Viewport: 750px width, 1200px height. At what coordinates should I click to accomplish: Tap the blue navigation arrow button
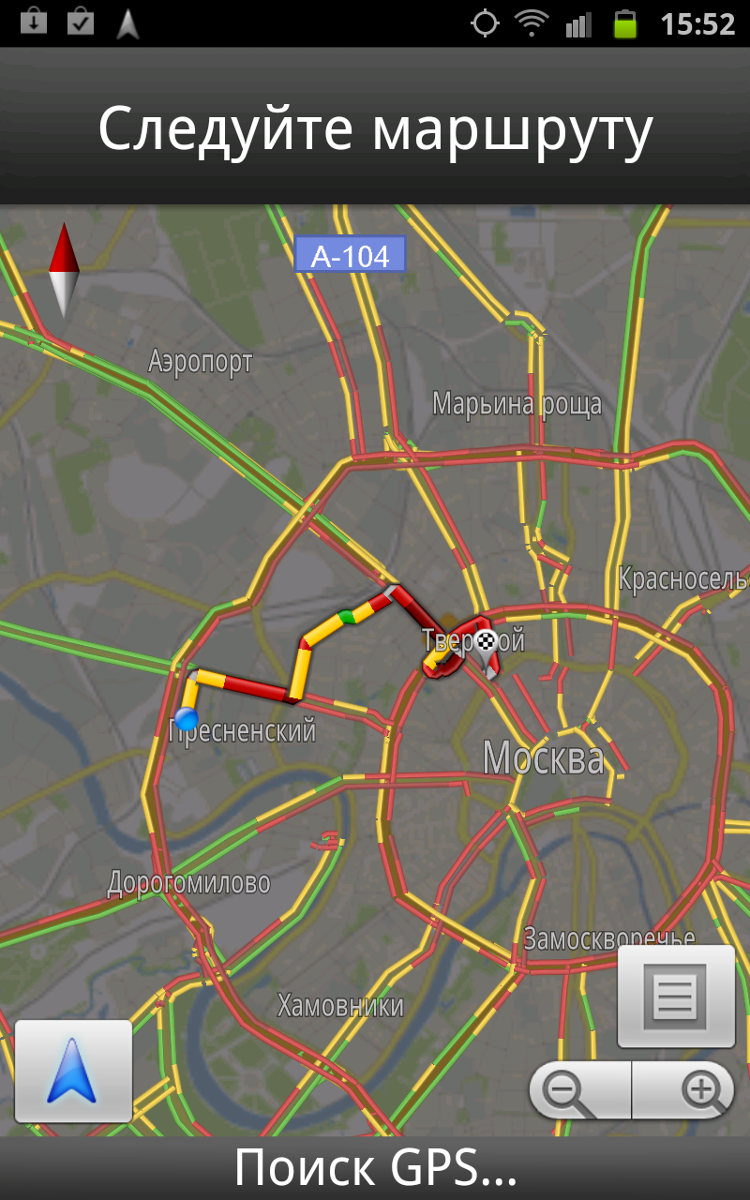[73, 1071]
